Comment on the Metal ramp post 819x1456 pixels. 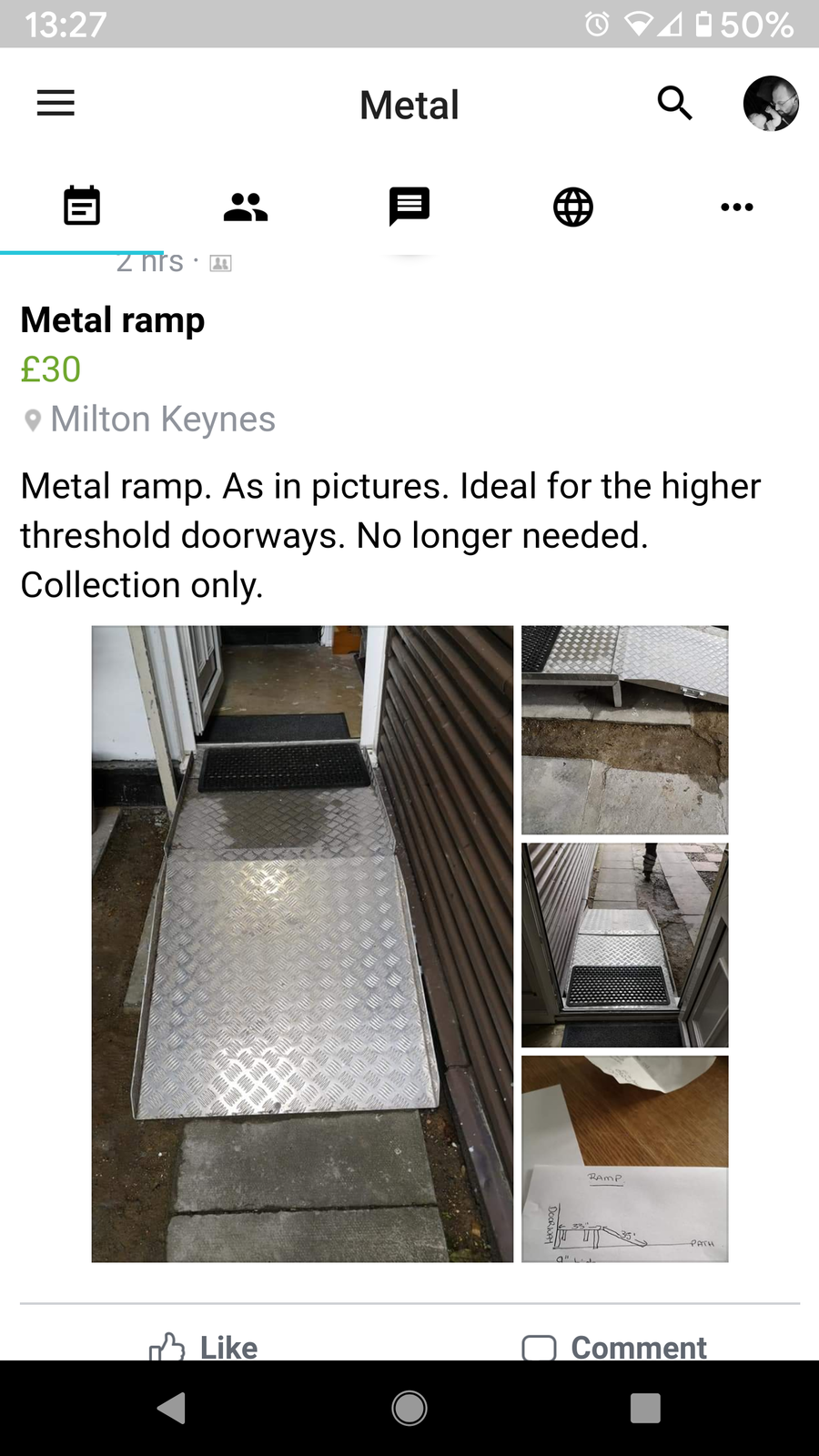(x=615, y=1347)
